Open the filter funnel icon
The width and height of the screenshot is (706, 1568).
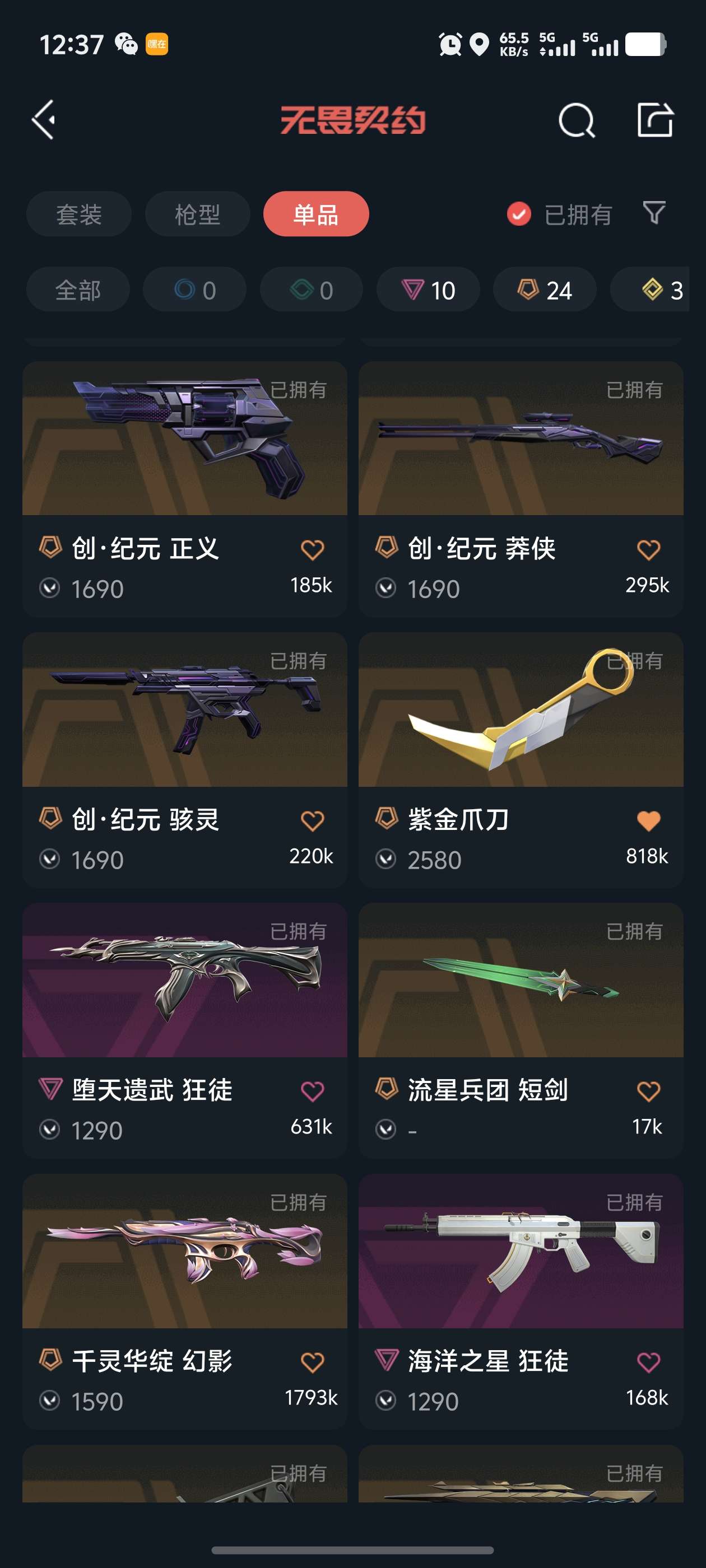654,213
